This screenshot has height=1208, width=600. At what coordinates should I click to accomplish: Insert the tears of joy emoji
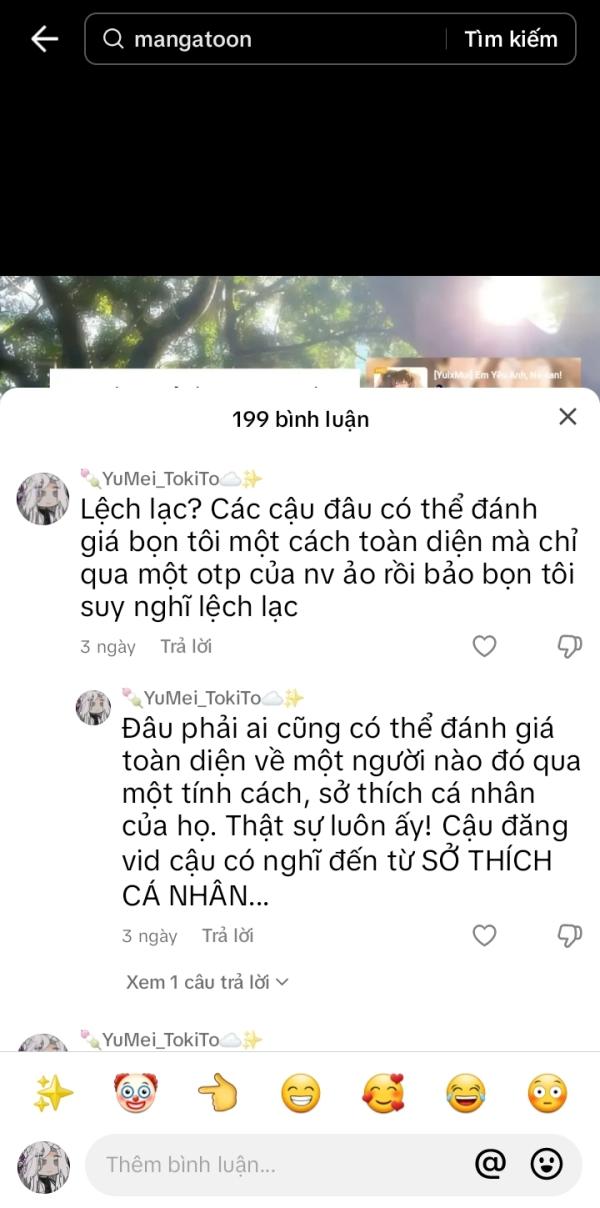tap(465, 1095)
